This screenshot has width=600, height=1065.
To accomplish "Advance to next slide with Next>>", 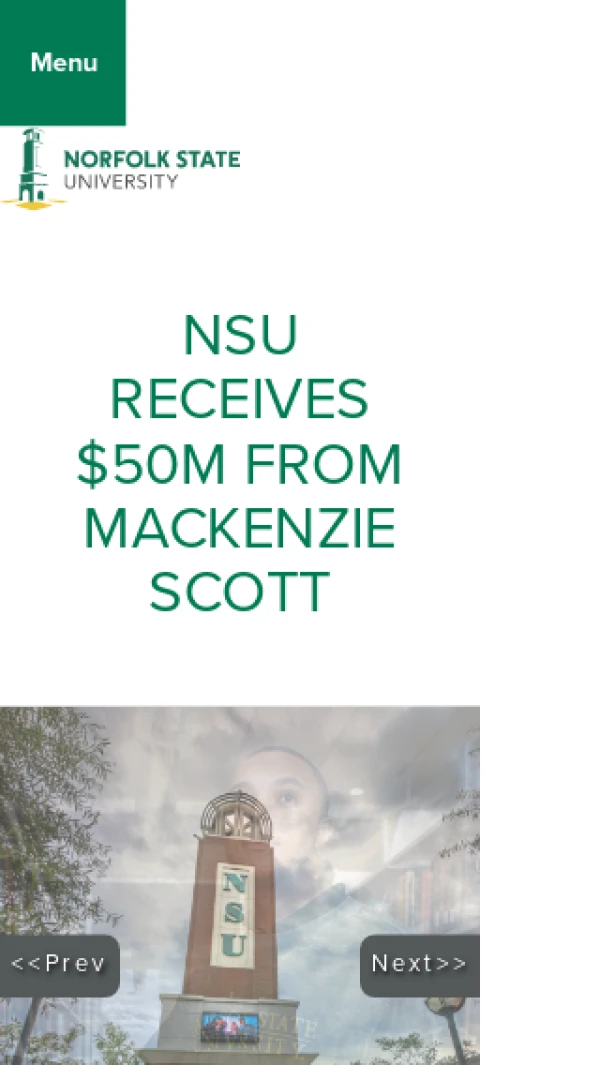I will point(419,964).
